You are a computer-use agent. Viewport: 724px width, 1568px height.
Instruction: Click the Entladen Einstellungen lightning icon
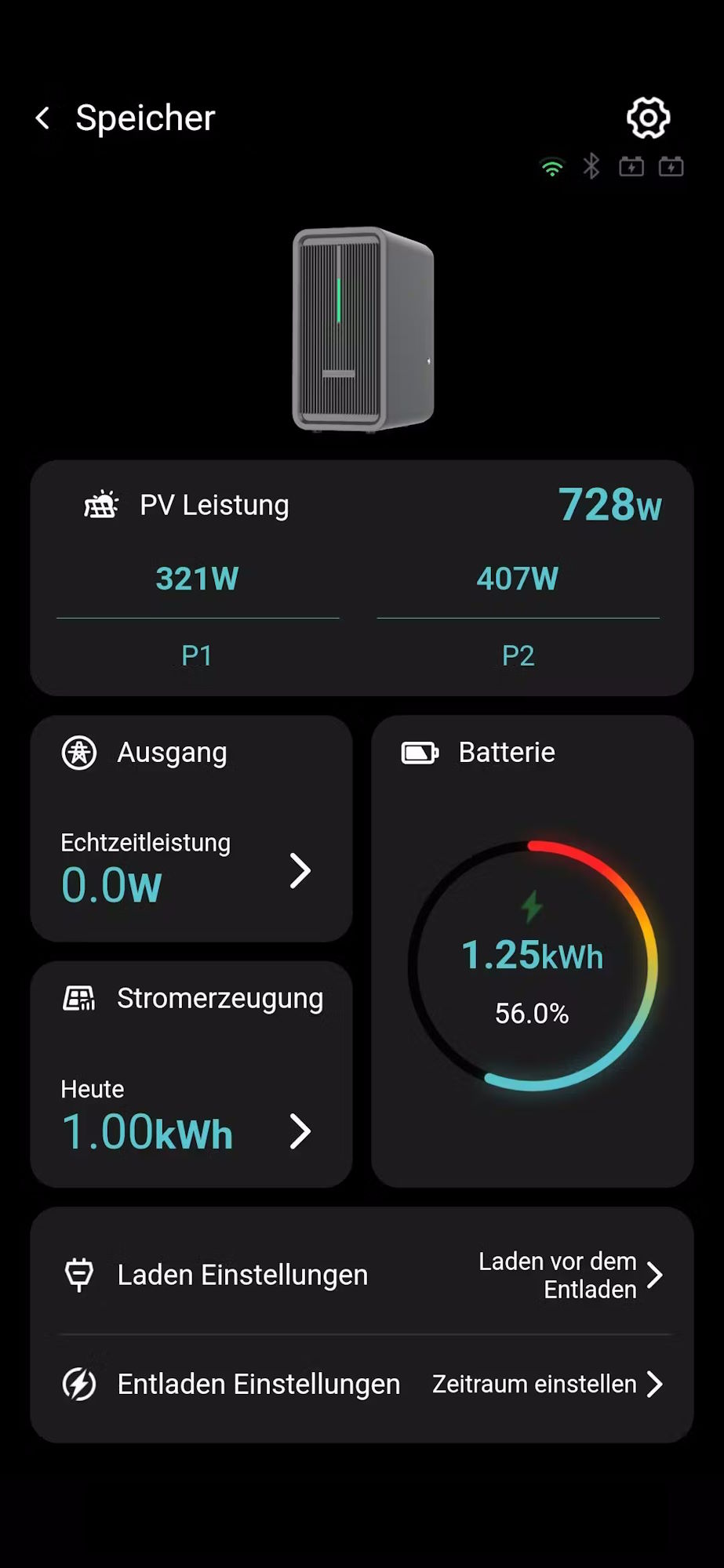pyautogui.click(x=79, y=1384)
